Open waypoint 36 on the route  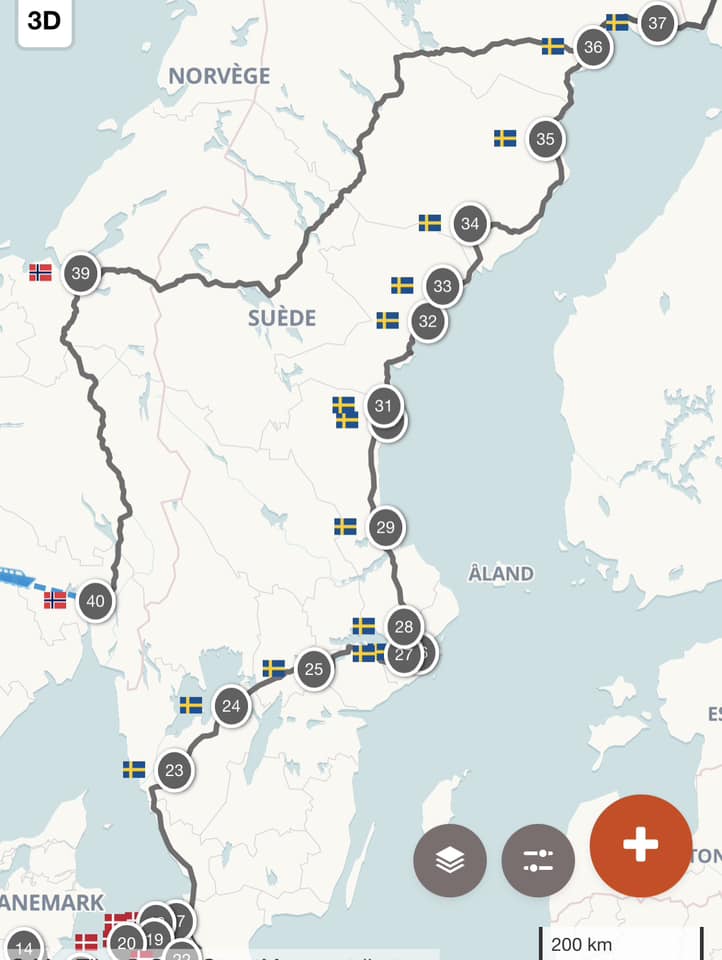click(593, 47)
